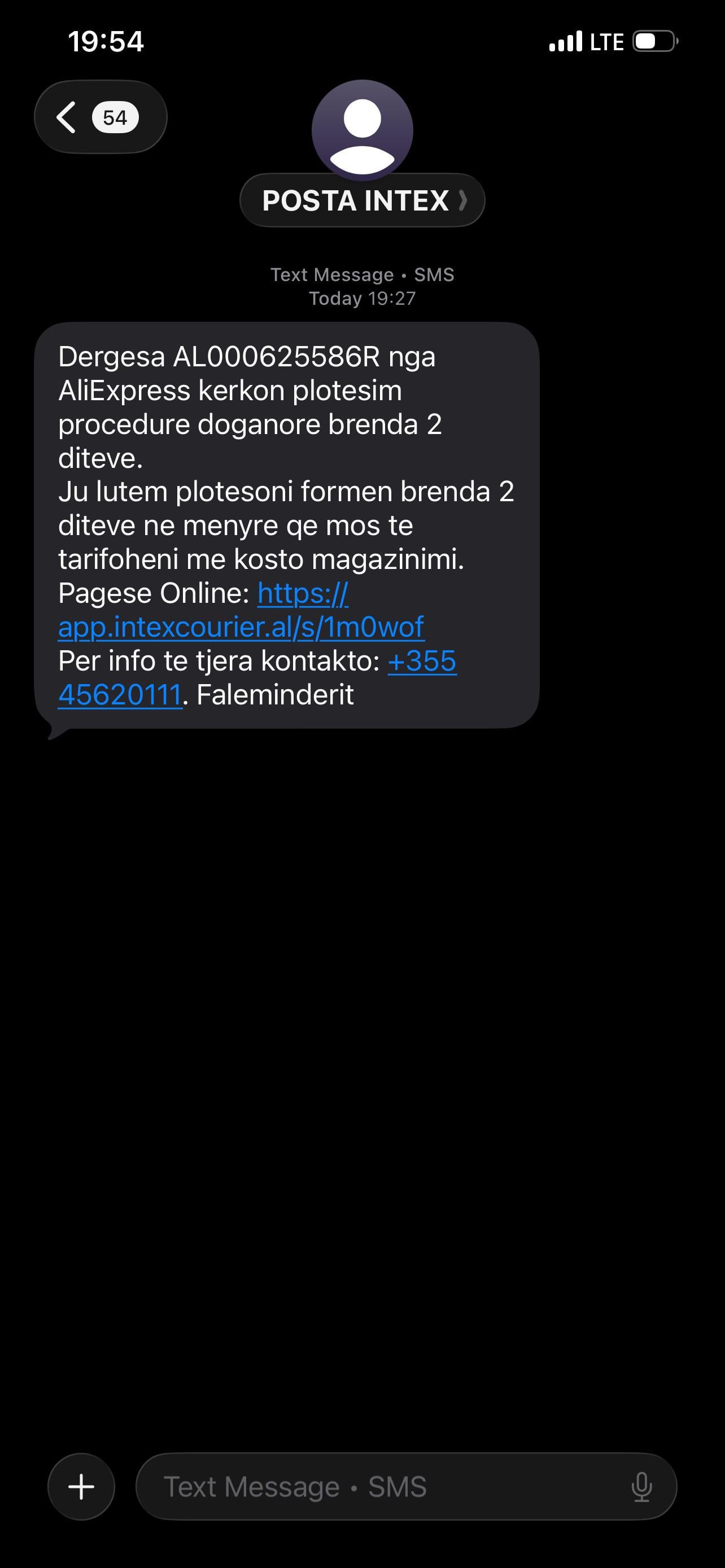The width and height of the screenshot is (725, 1568).
Task: Open the plus attachments menu
Action: 81,1487
